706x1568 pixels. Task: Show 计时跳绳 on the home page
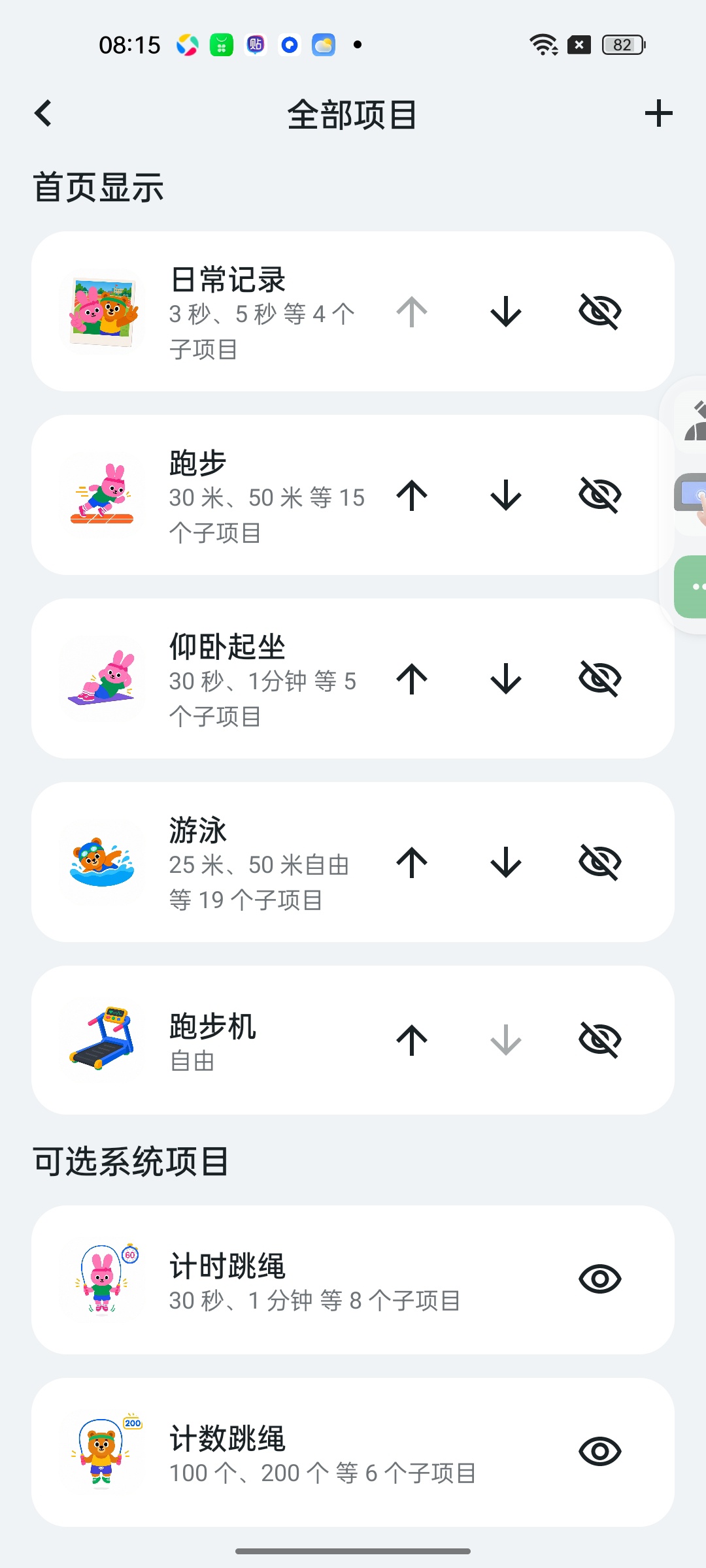600,1279
